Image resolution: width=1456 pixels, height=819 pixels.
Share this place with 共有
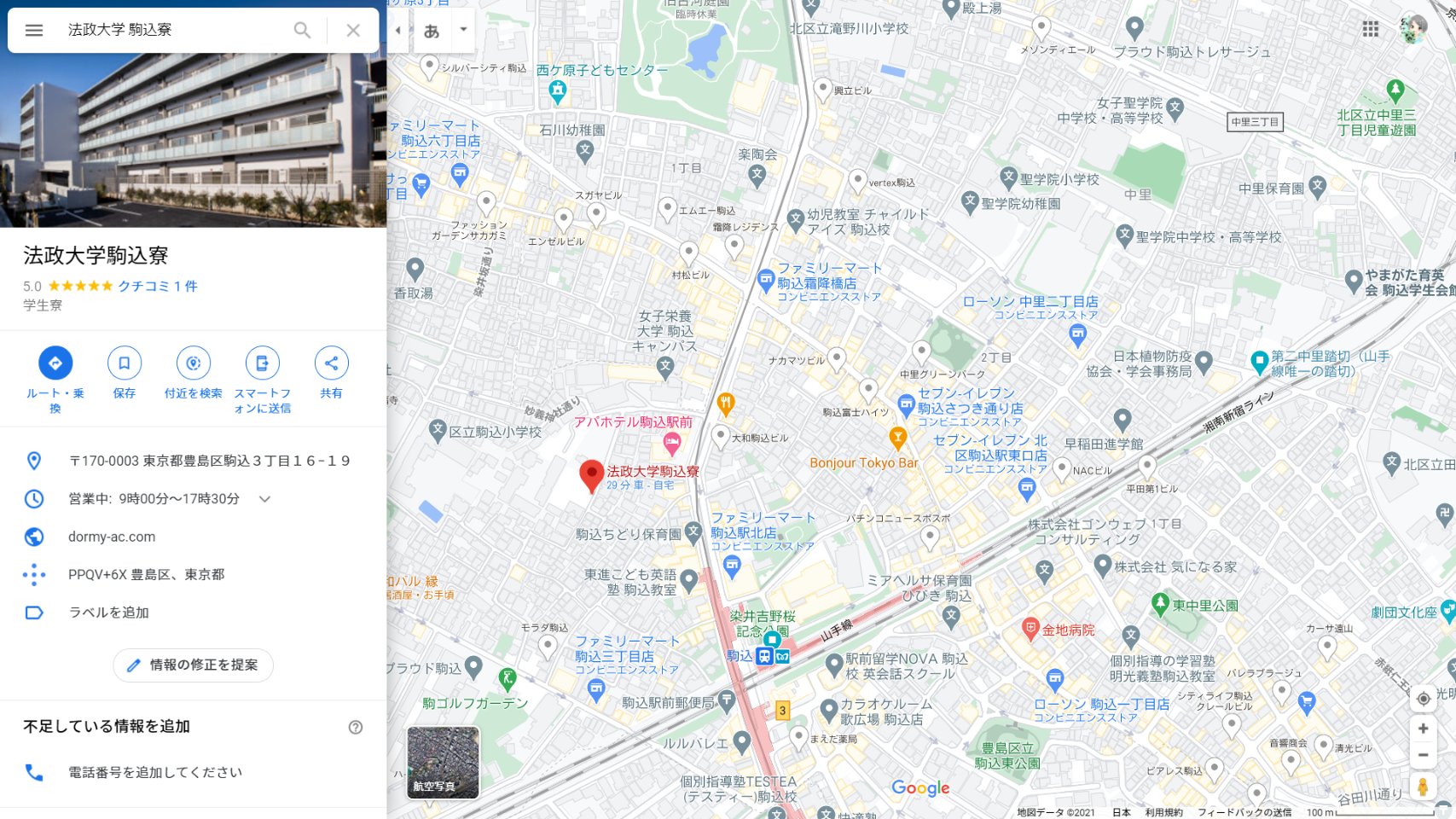click(331, 363)
